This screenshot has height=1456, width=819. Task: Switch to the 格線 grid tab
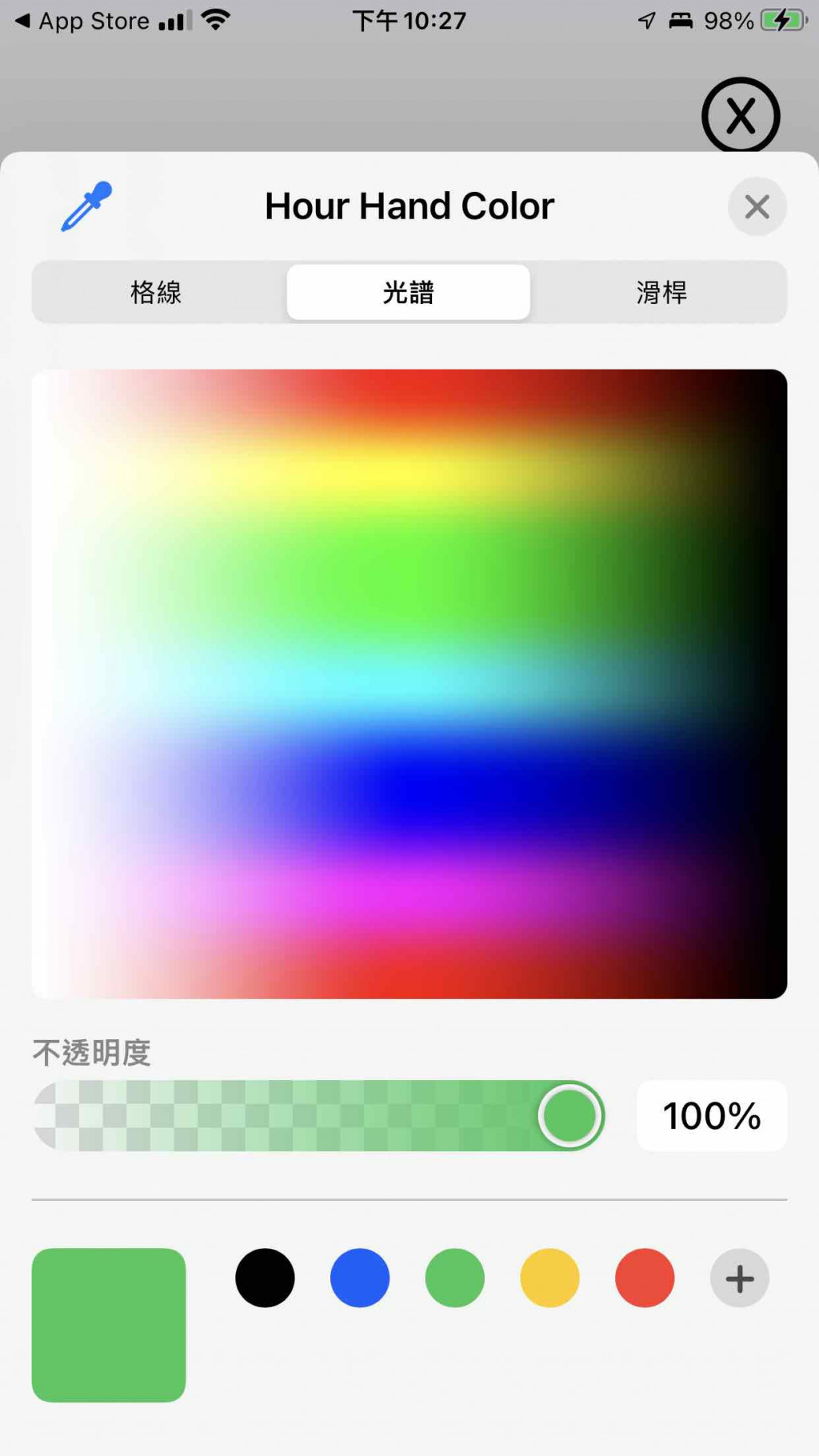[157, 292]
